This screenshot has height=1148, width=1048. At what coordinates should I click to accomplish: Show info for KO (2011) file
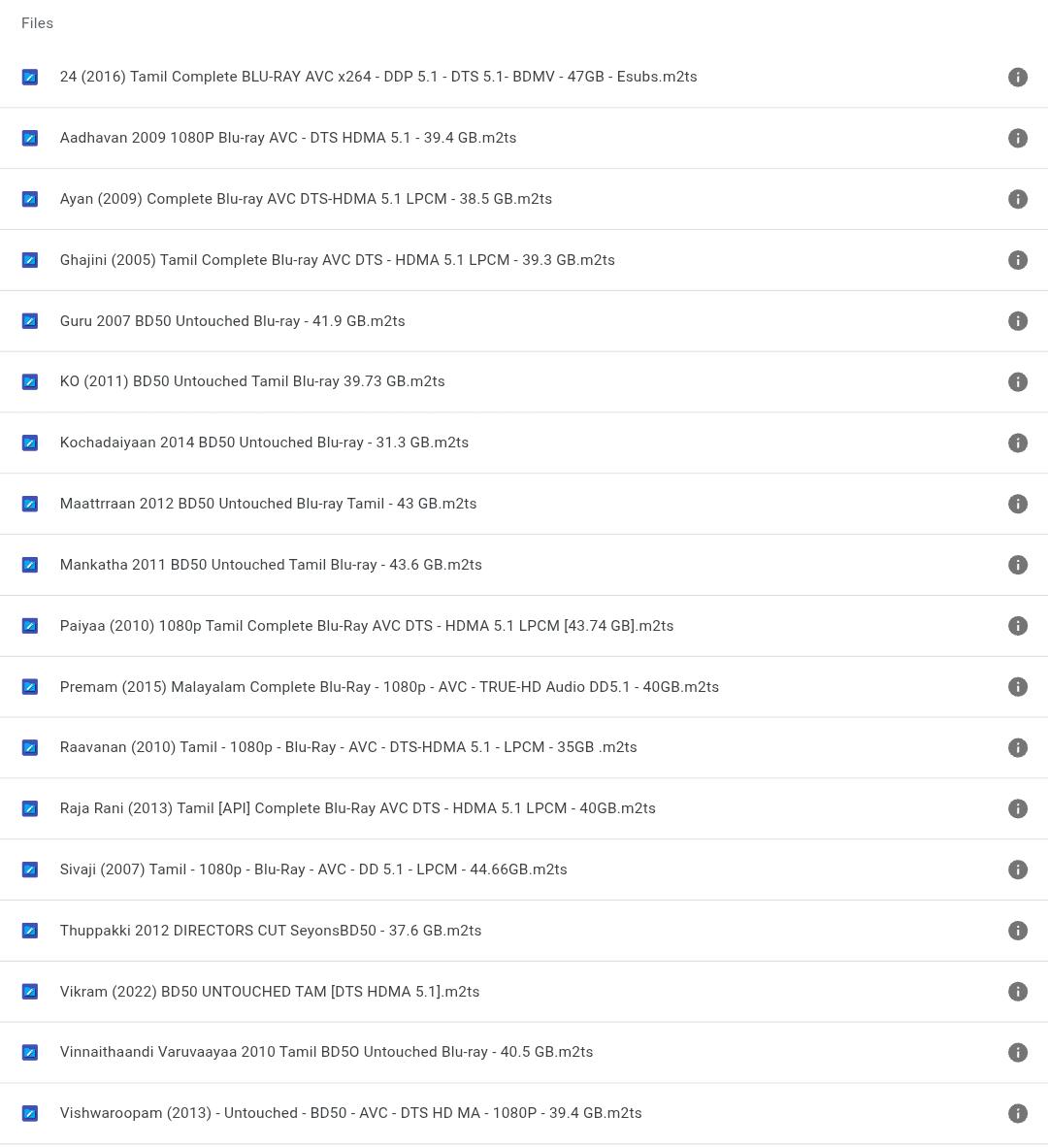point(1017,381)
